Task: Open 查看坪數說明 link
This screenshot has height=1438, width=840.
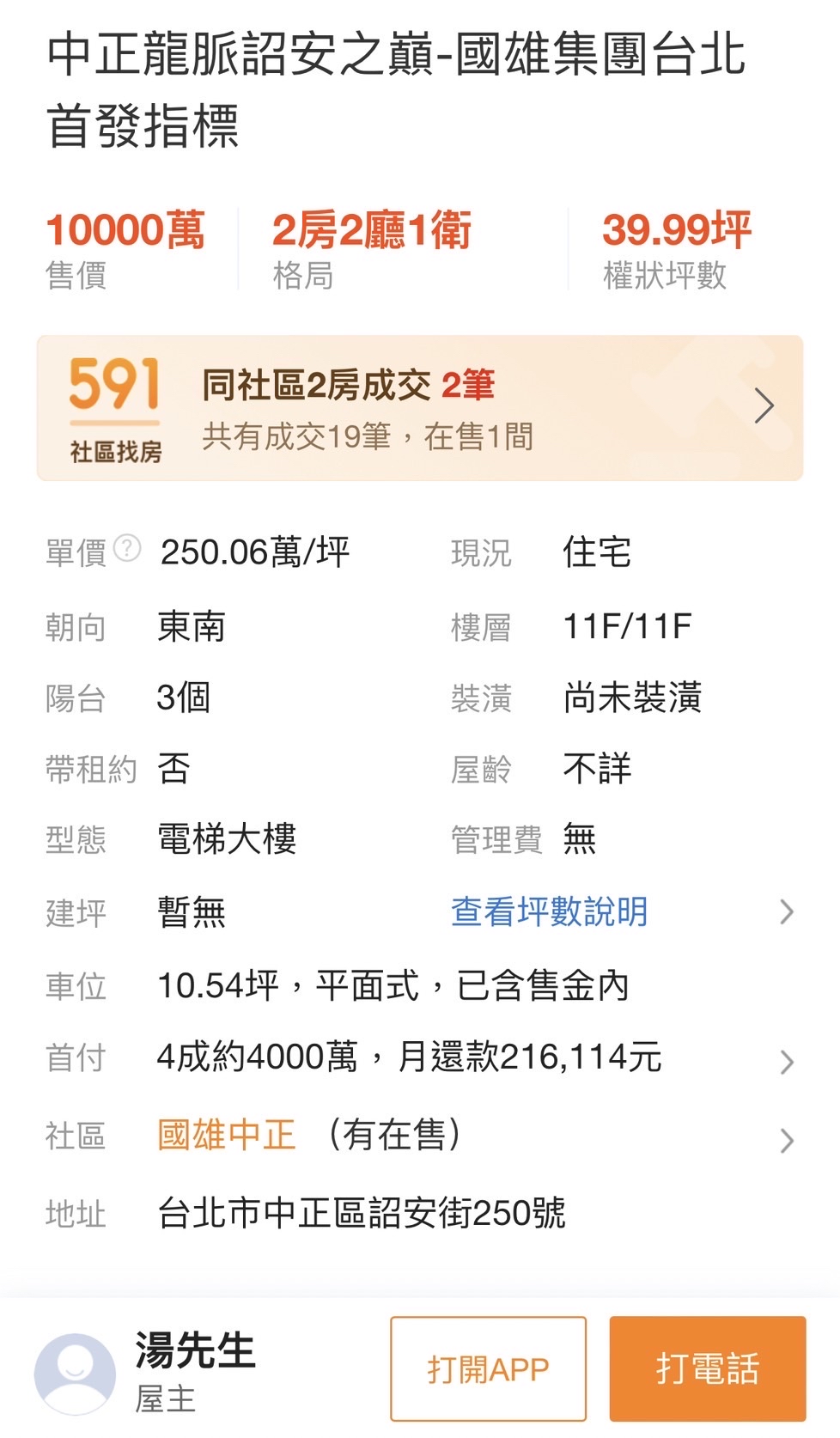Action: (x=549, y=911)
